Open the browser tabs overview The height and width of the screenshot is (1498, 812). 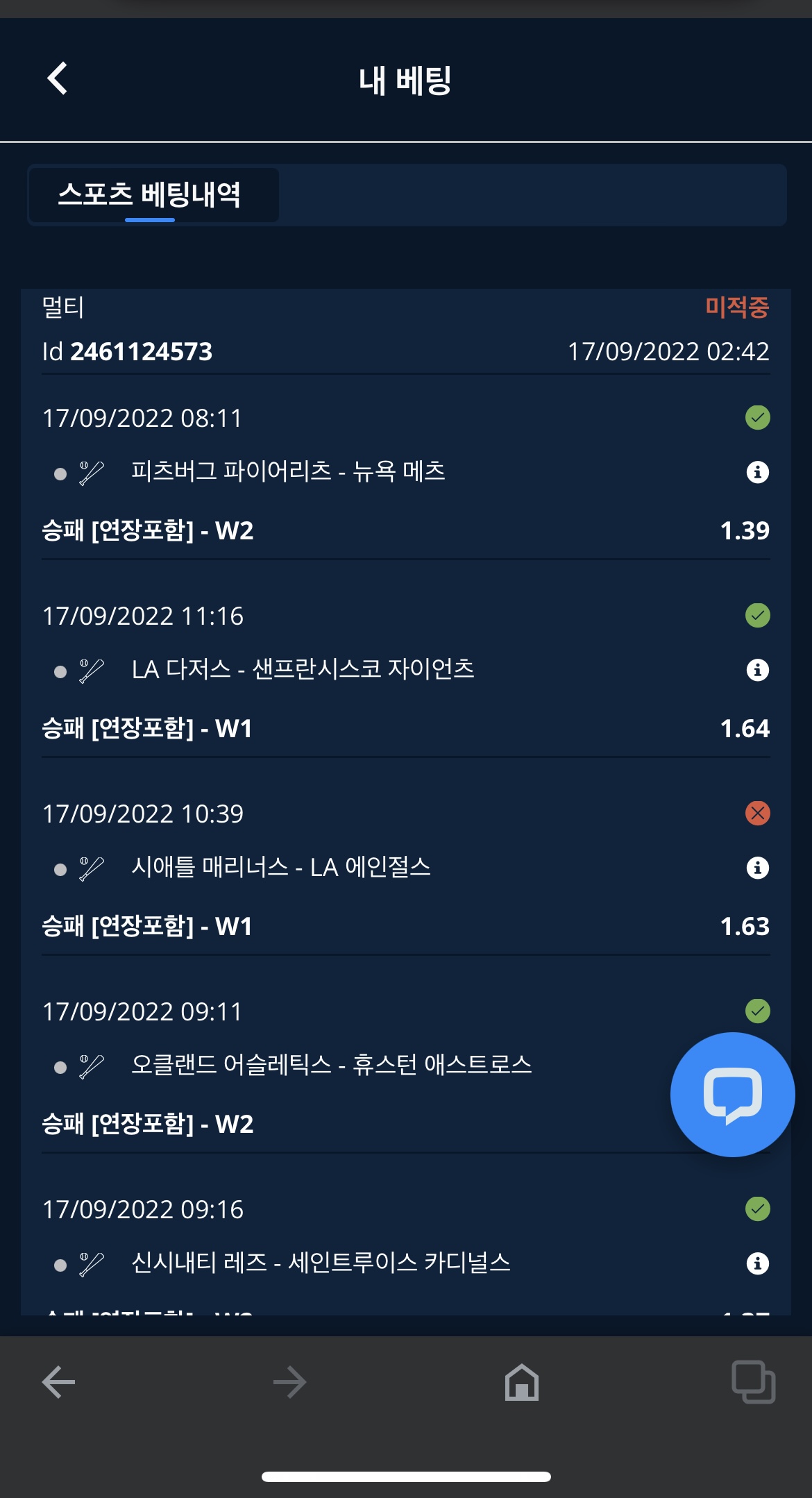753,1381
